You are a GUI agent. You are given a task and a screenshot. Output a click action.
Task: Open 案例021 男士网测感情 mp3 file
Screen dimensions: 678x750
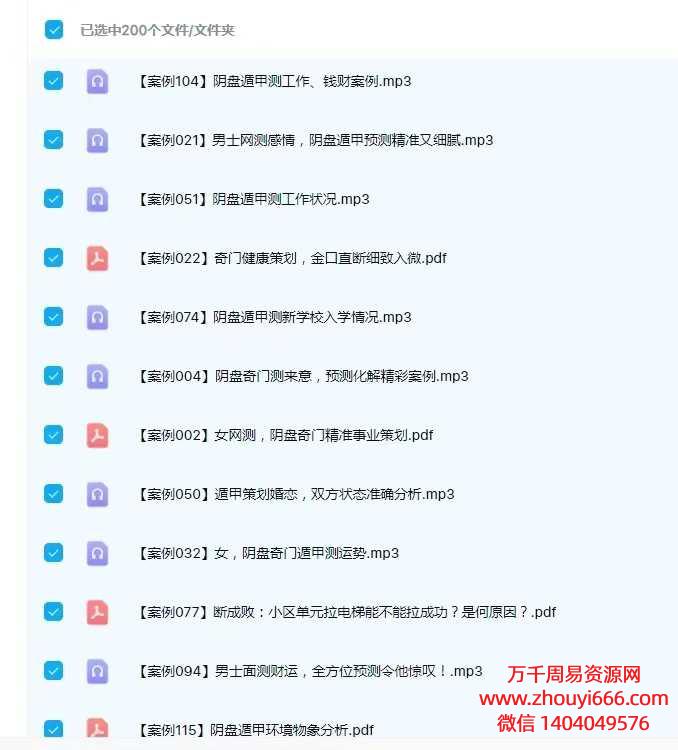coord(314,140)
